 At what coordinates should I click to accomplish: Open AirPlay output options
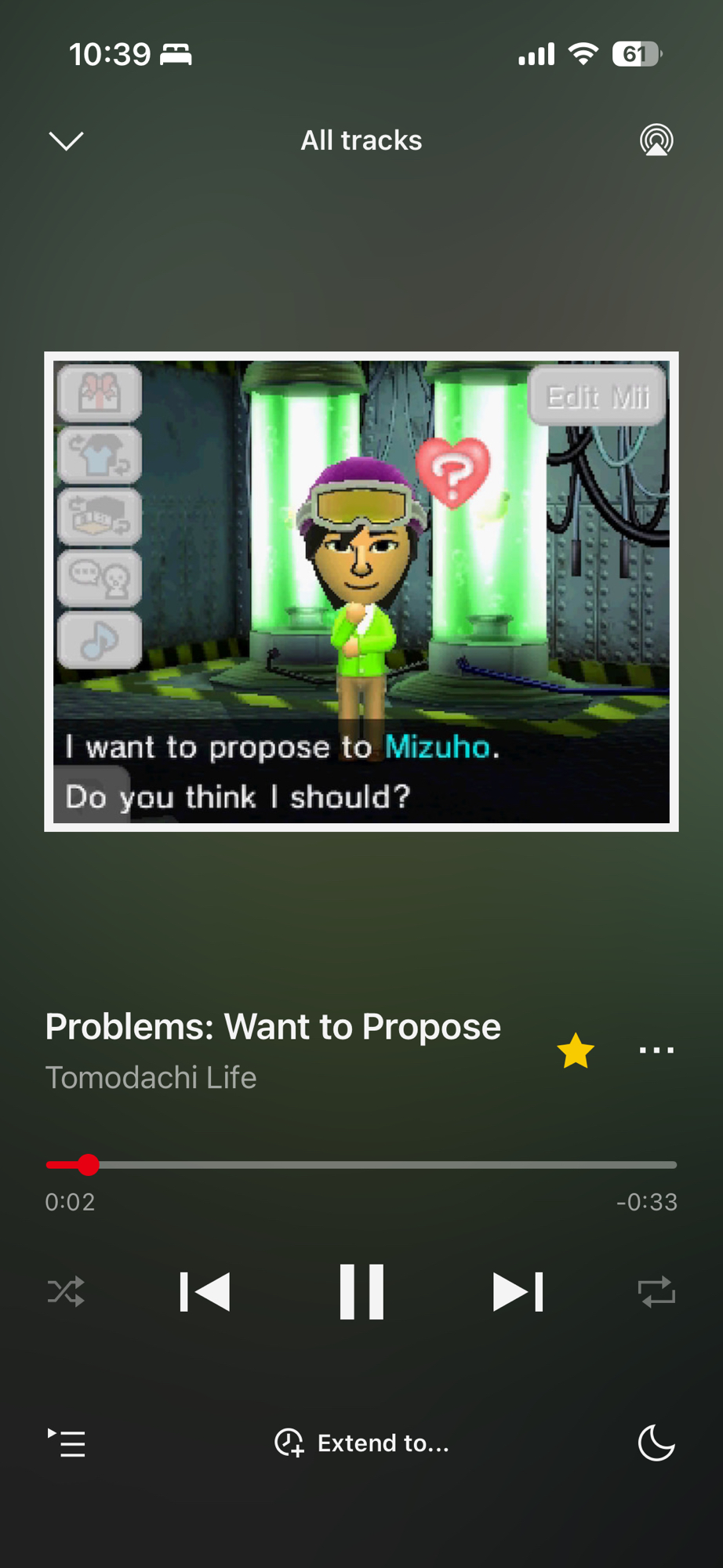(x=656, y=141)
